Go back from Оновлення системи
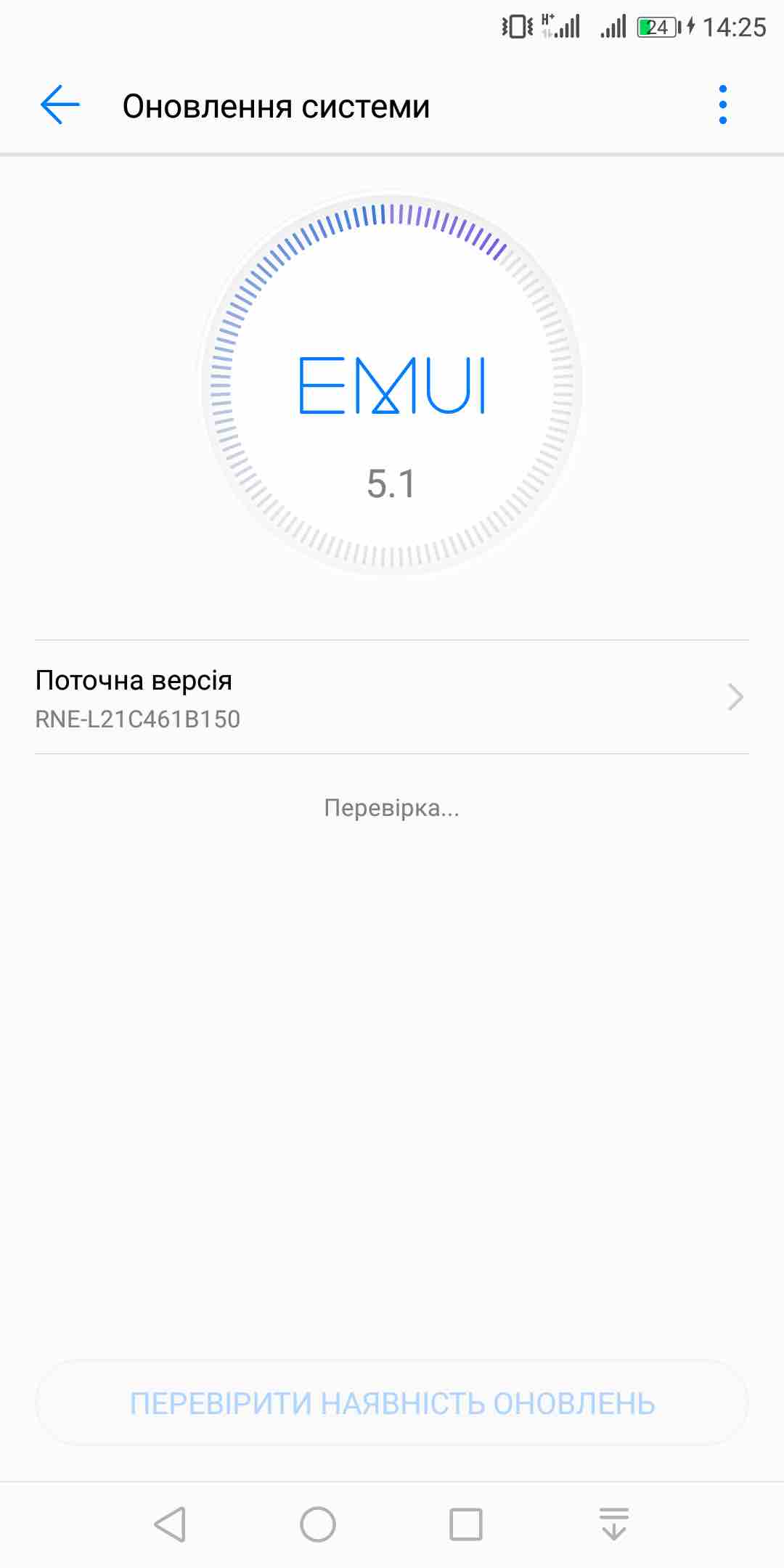Image resolution: width=784 pixels, height=1568 pixels. click(x=60, y=105)
